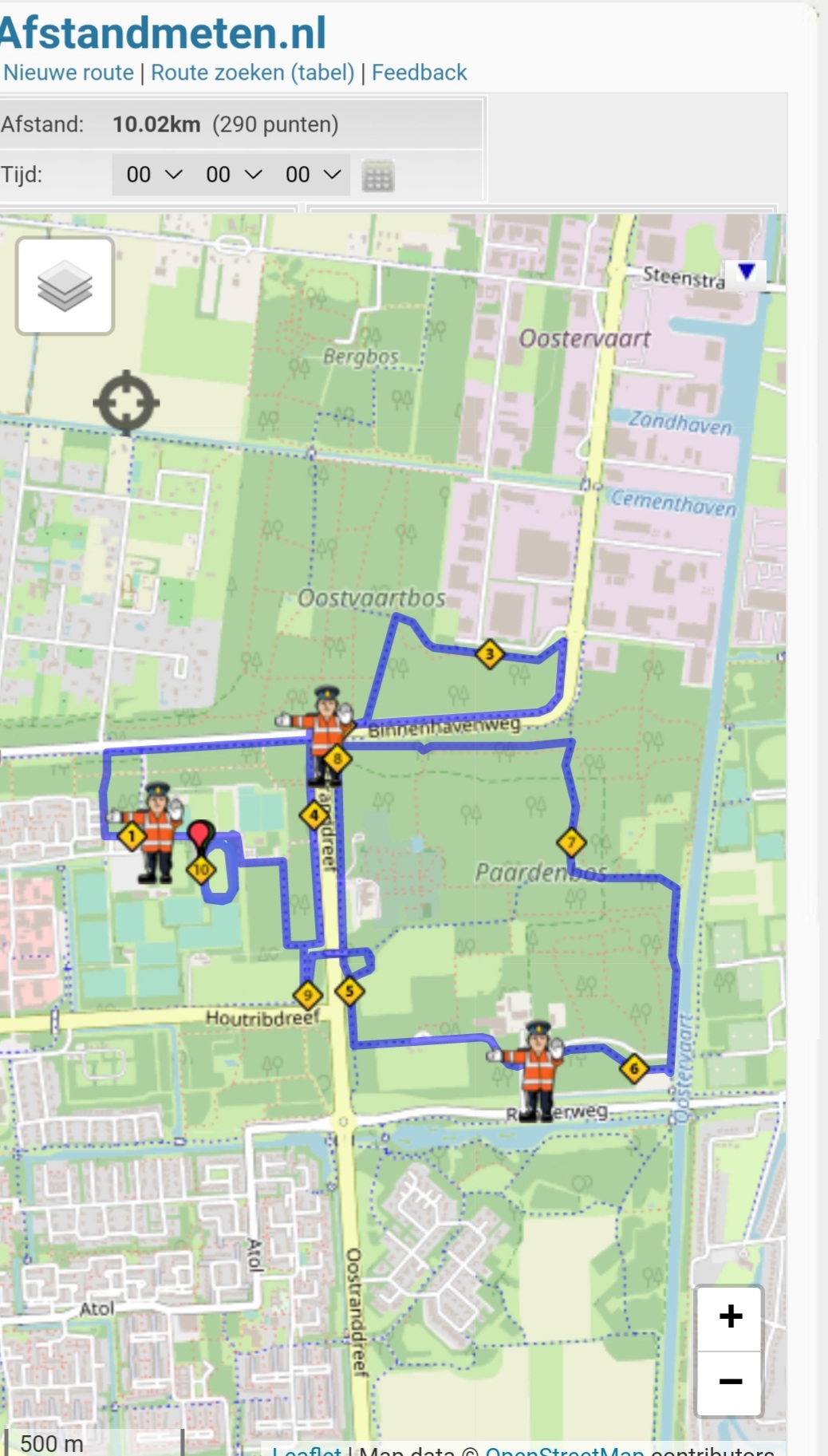Expand the hours dropdown for Tijd
Viewport: 828px width, 1456px height.
tap(153, 175)
